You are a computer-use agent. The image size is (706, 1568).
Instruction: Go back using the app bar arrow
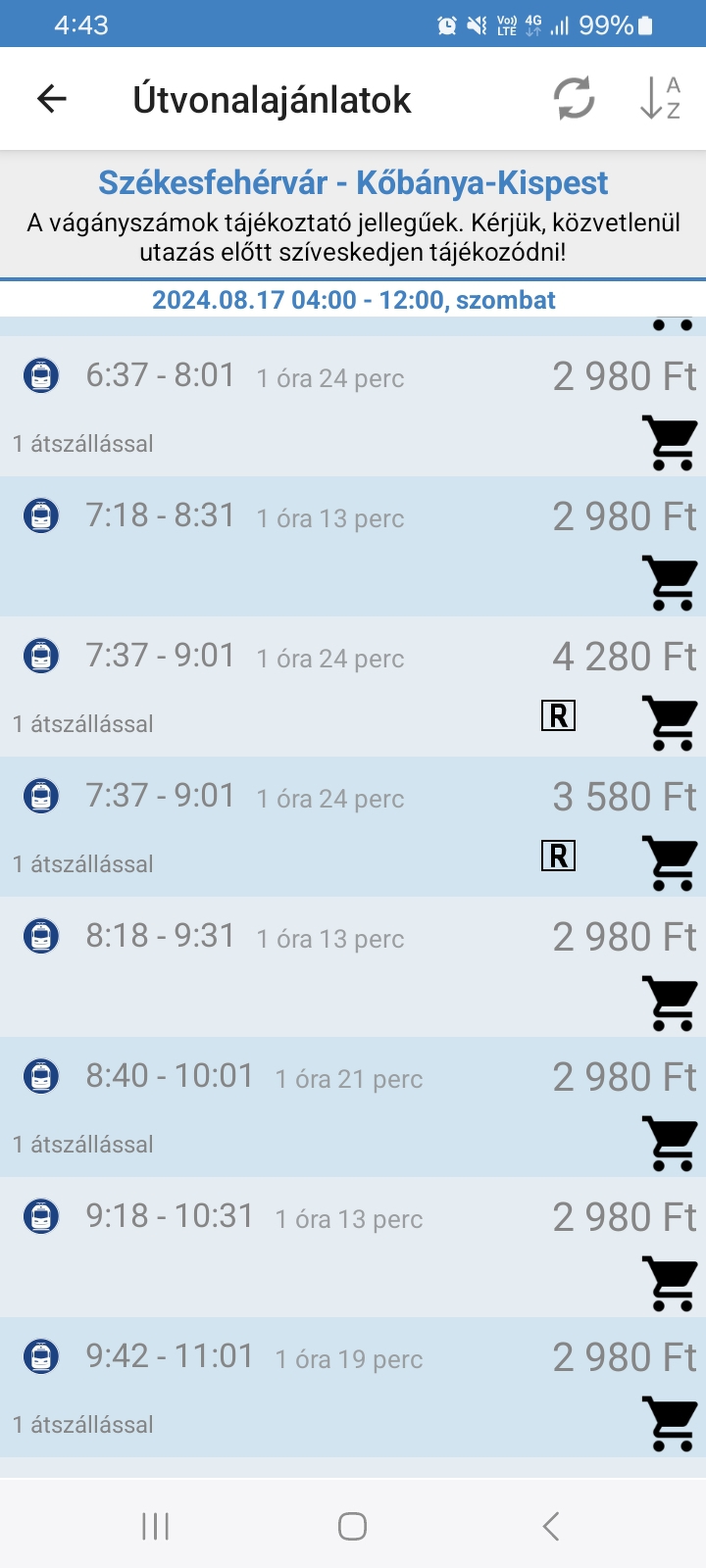pyautogui.click(x=51, y=99)
